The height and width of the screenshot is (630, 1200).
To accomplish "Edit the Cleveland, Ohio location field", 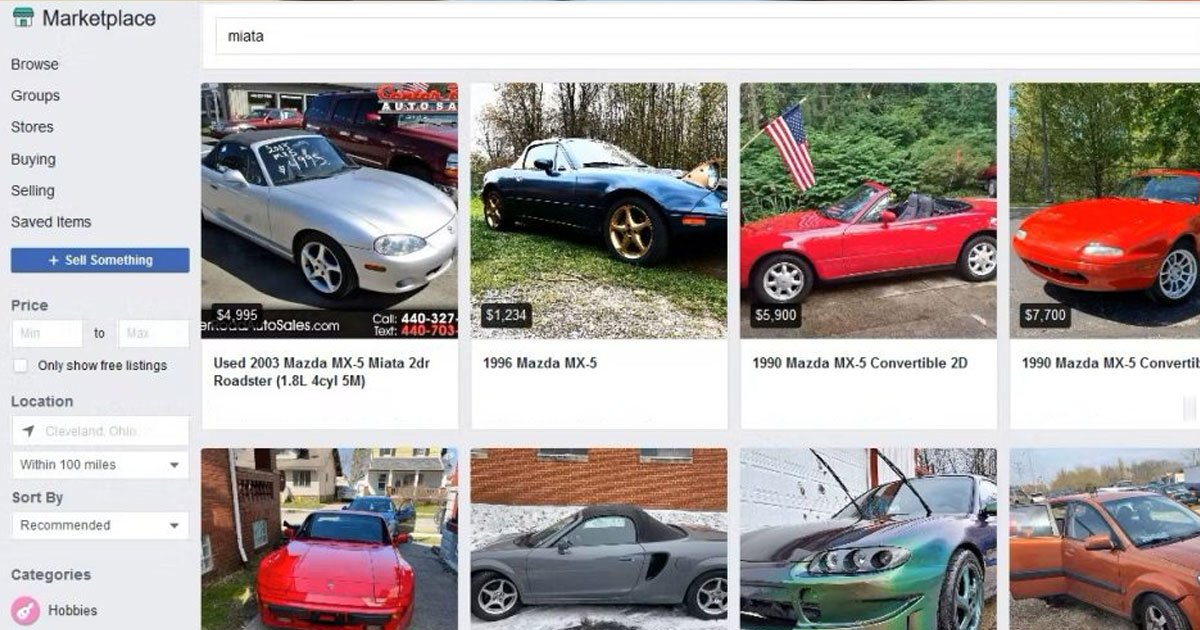I will click(100, 431).
